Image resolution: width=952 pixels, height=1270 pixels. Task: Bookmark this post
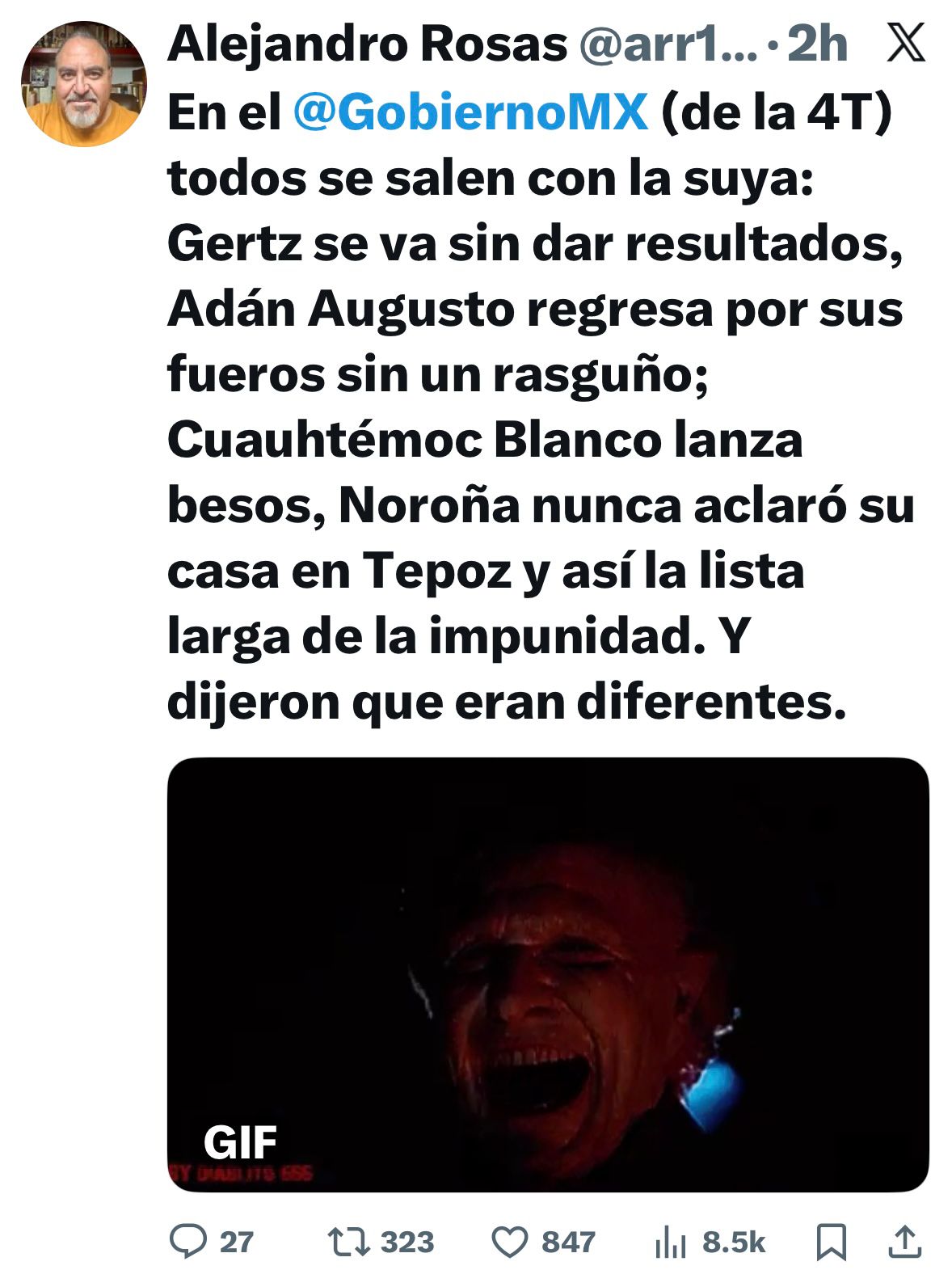(x=831, y=1241)
